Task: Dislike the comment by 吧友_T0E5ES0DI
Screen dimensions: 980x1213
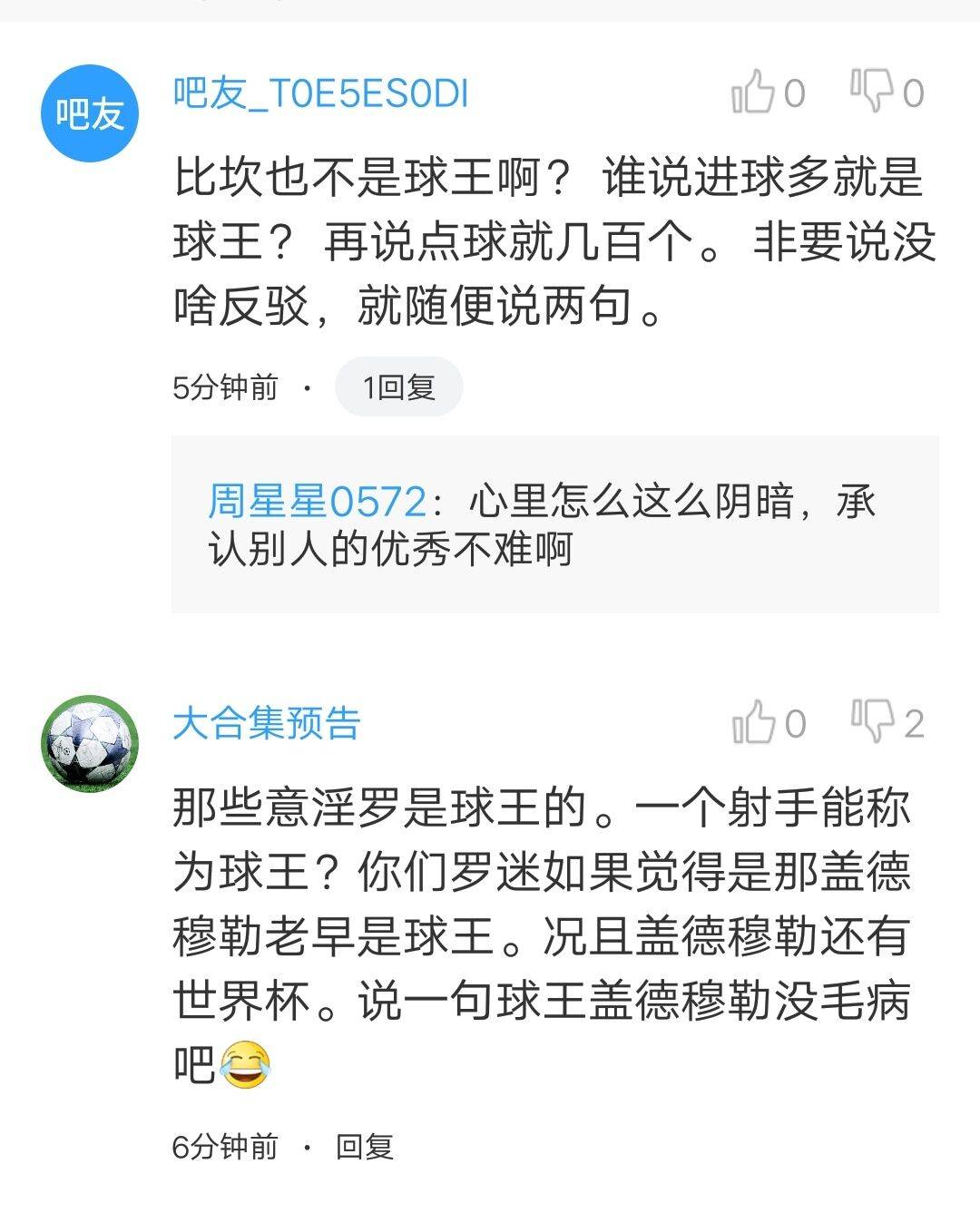Action: pyautogui.click(x=872, y=91)
